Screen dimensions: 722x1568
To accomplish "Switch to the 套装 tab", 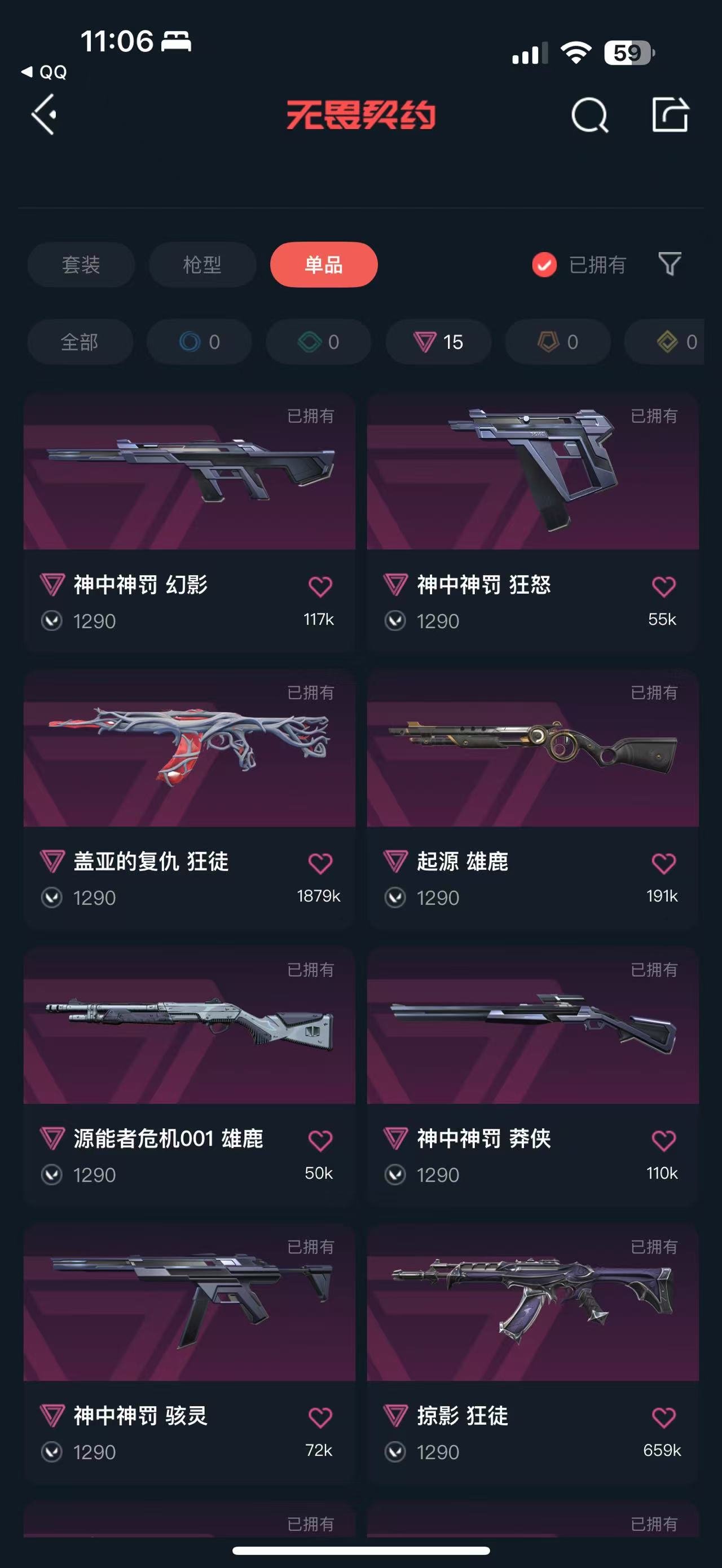I will [x=81, y=265].
